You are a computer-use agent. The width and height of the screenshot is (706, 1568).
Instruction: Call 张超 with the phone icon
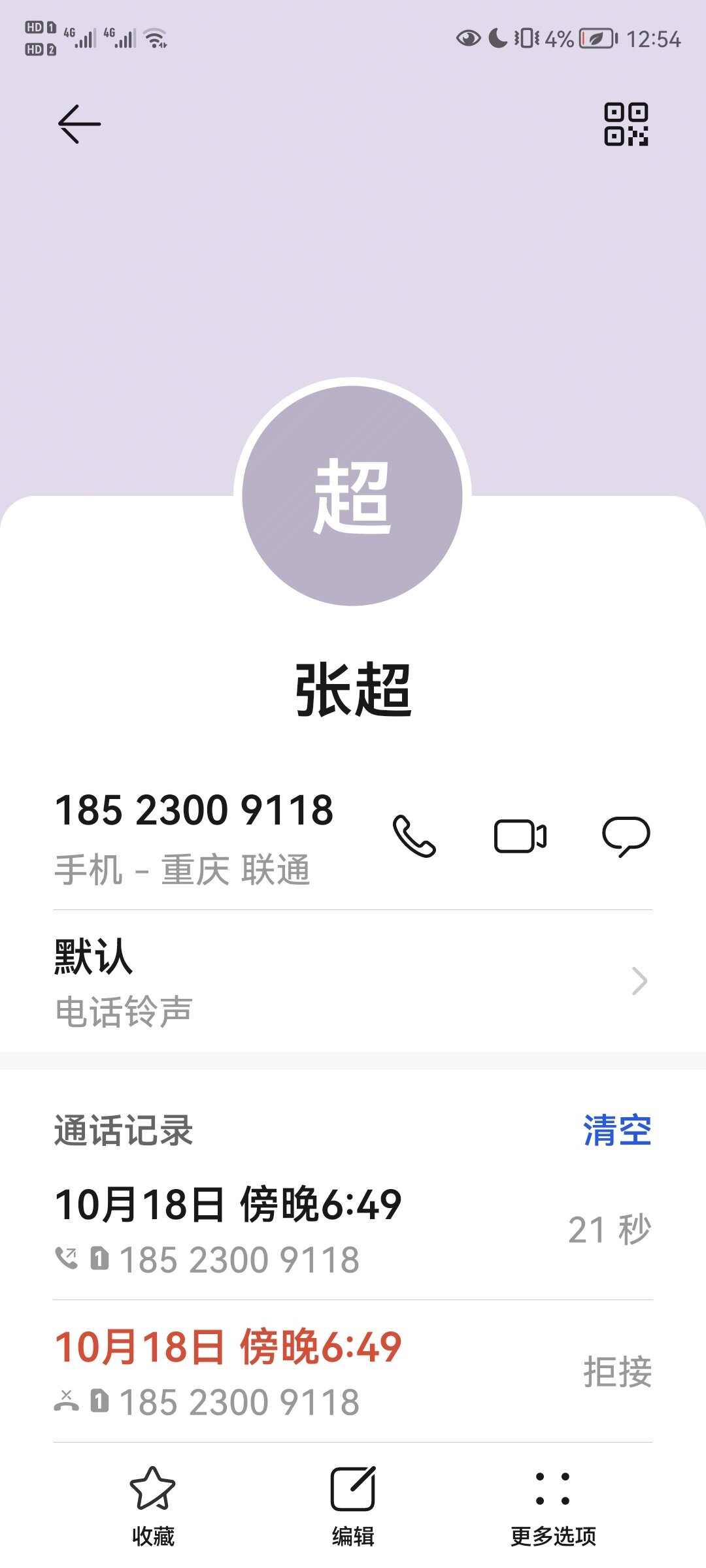coord(414,836)
